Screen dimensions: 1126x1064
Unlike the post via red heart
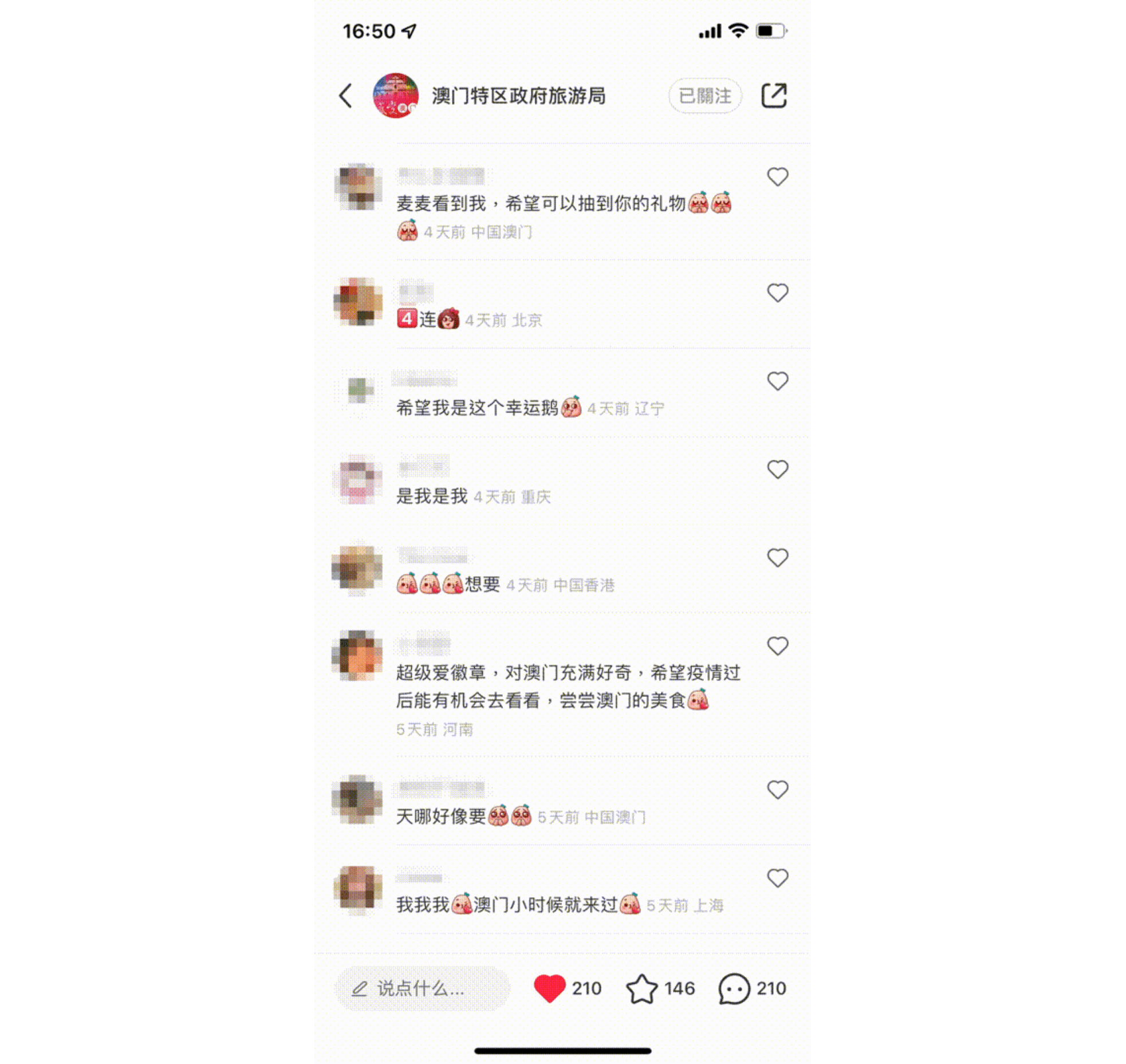pos(549,988)
